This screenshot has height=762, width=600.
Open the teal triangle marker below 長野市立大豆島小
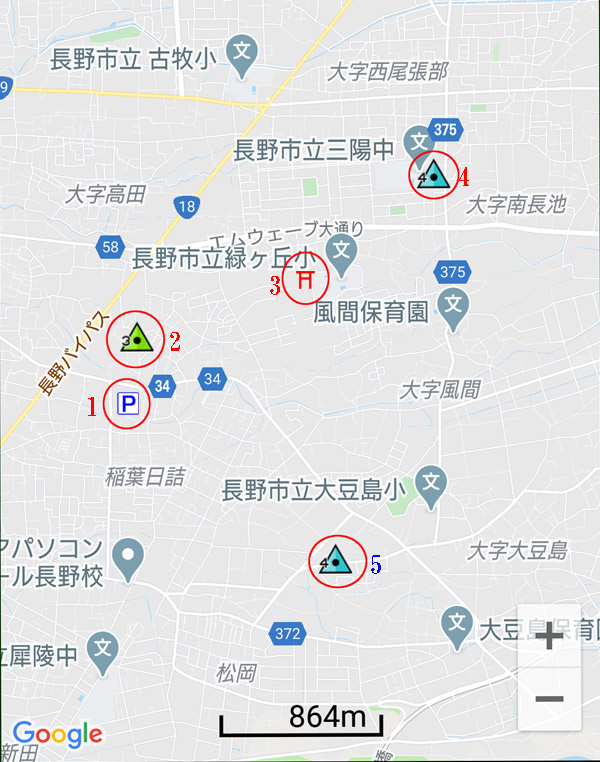point(336,561)
